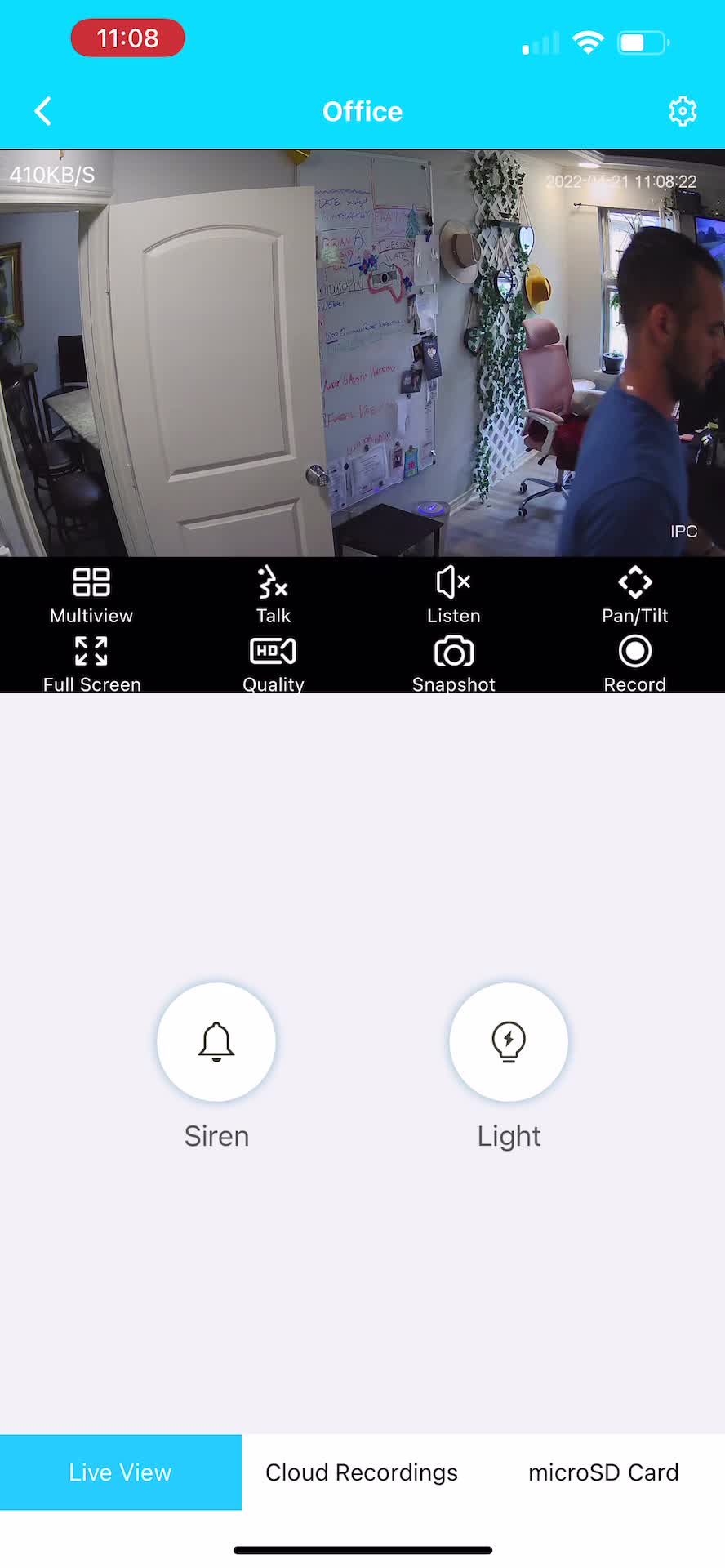Switch to Live View tab
Screen dimensions: 725x1568
tap(121, 1472)
